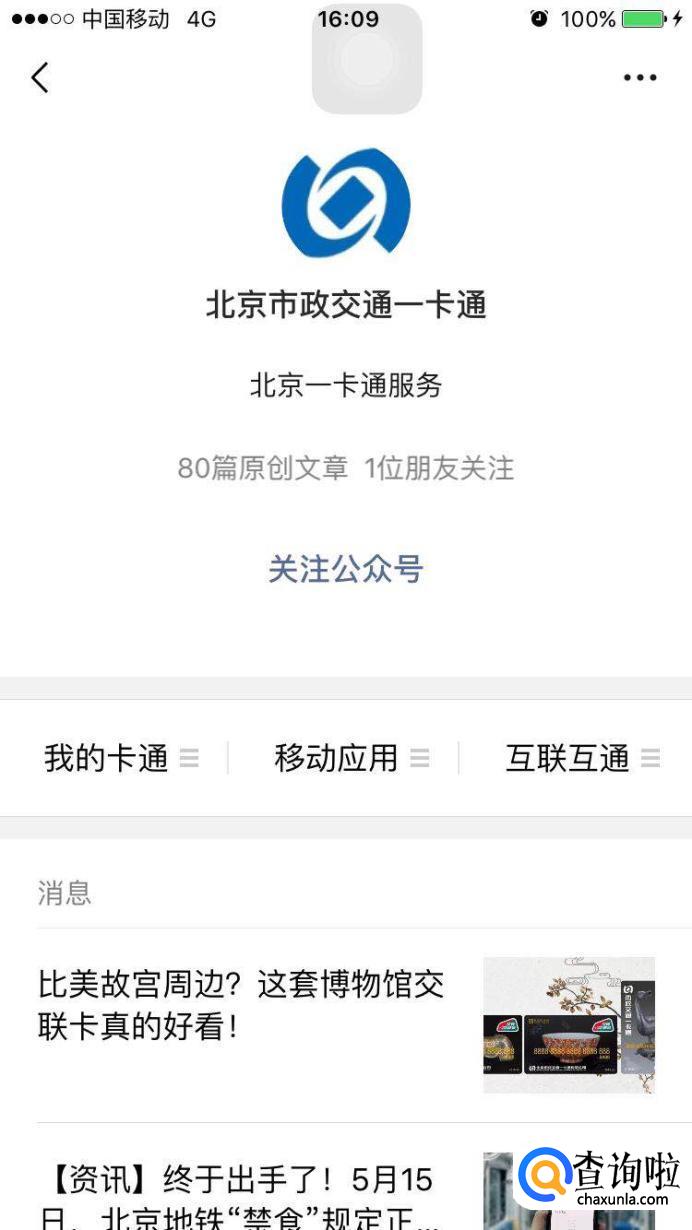Open the three-dot overflow menu
692x1230 pixels.
(640, 77)
